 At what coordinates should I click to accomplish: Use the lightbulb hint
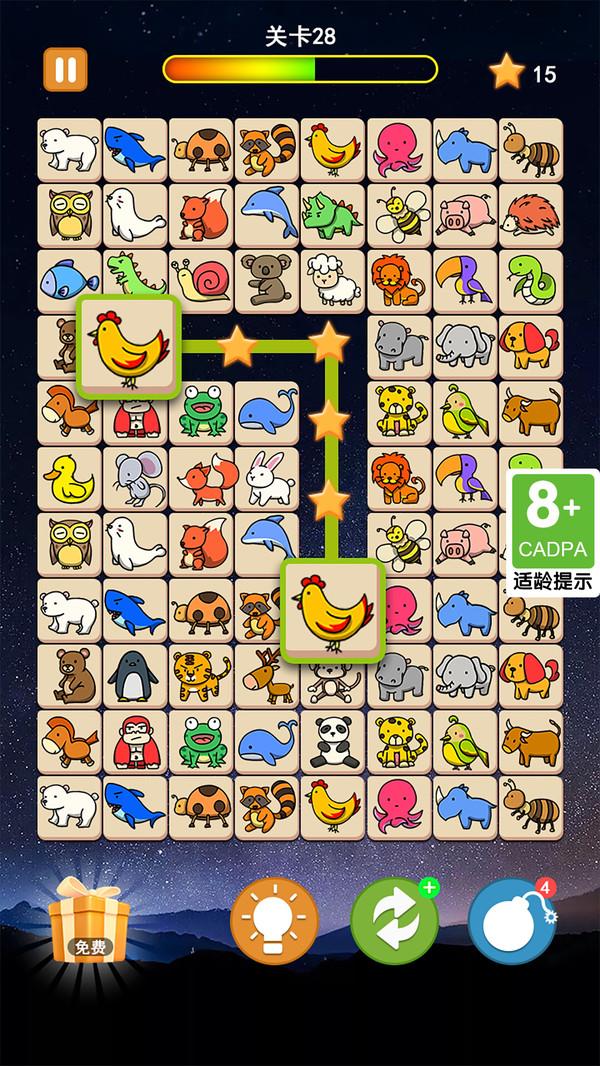click(274, 921)
